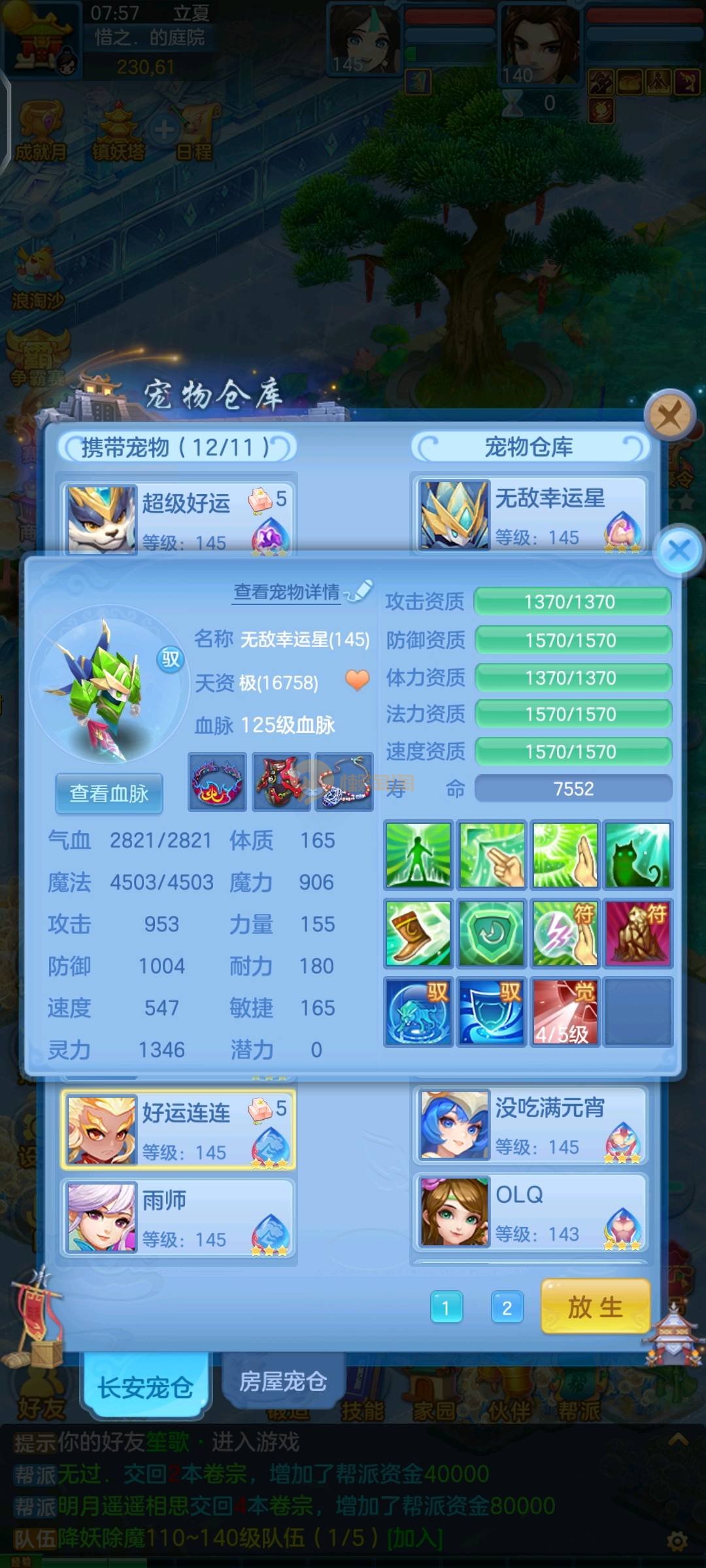Viewport: 706px width, 1568px height.
Task: Close the pet warehouse window
Action: [669, 415]
